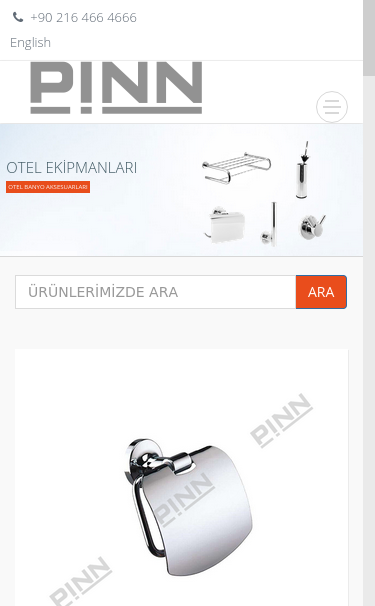Tap the orange ARA search button
Image resolution: width=375 pixels, height=606 pixels.
(321, 292)
